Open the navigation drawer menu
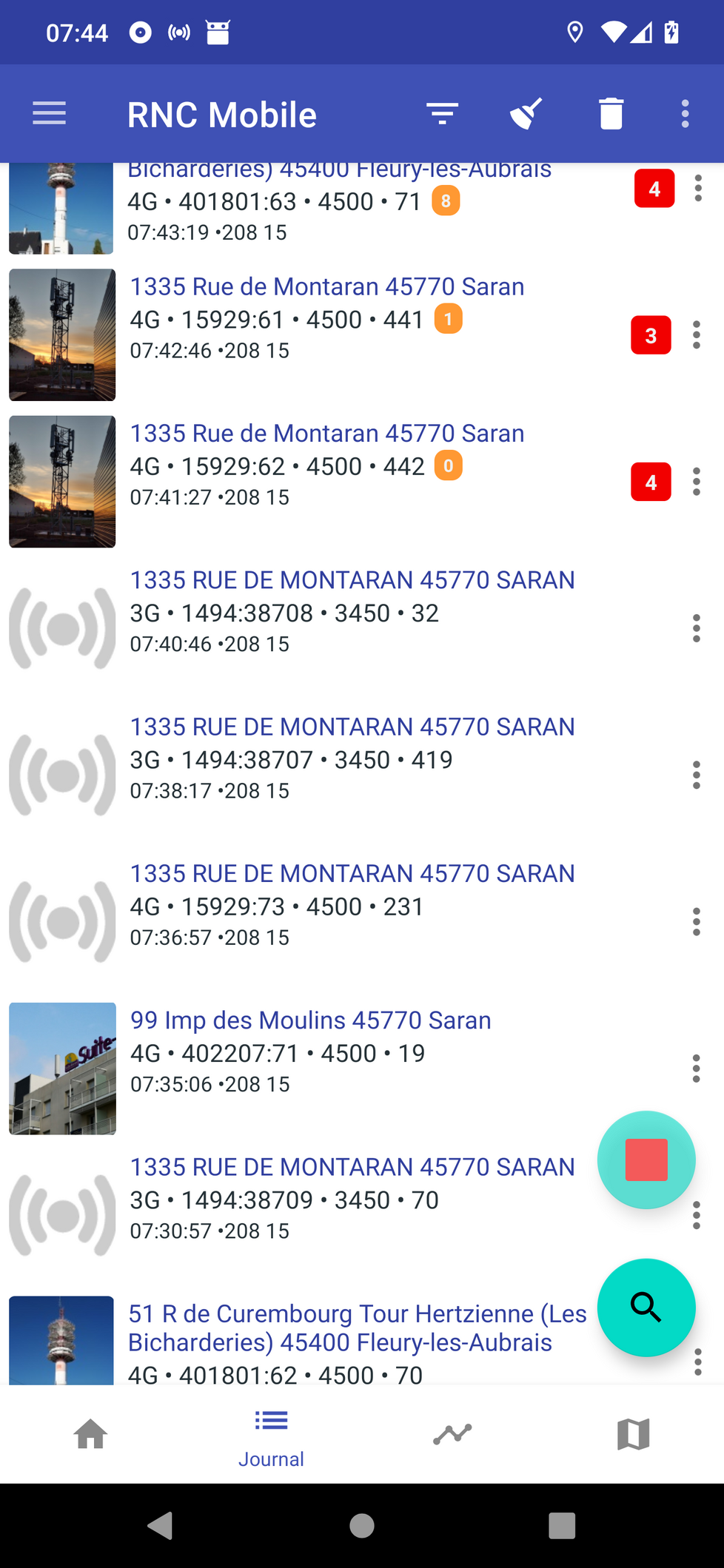Image resolution: width=724 pixels, height=1568 pixels. pyautogui.click(x=50, y=114)
